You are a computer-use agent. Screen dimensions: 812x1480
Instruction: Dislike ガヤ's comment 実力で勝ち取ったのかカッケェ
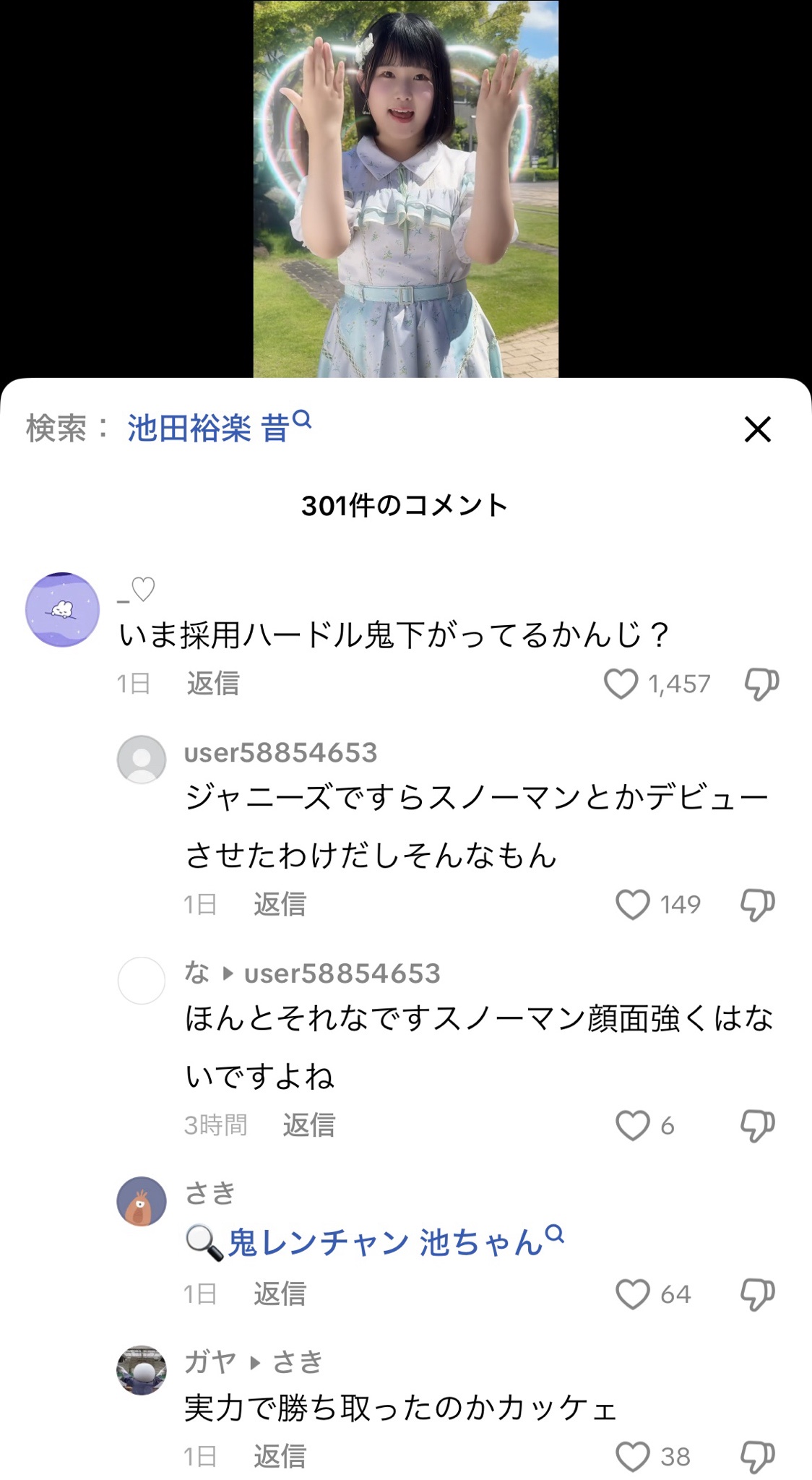click(x=757, y=1456)
